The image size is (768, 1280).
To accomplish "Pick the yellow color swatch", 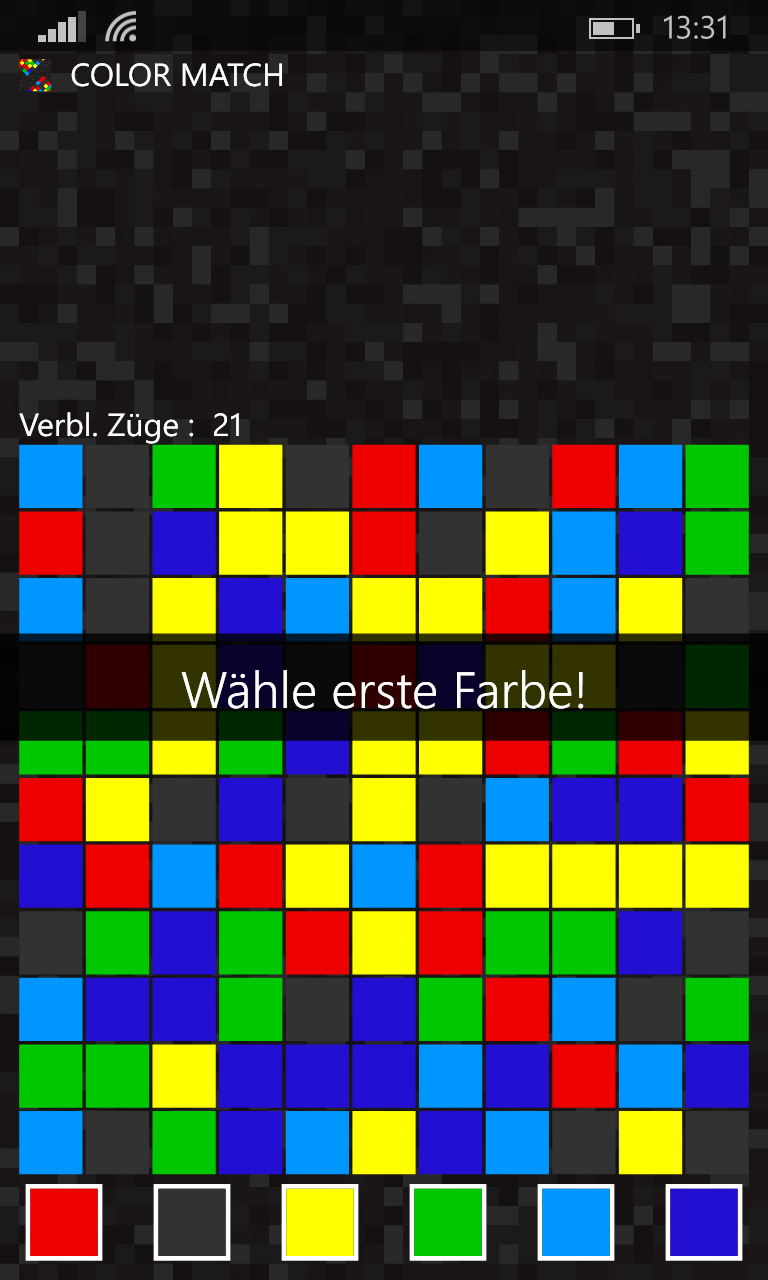I will [320, 1222].
